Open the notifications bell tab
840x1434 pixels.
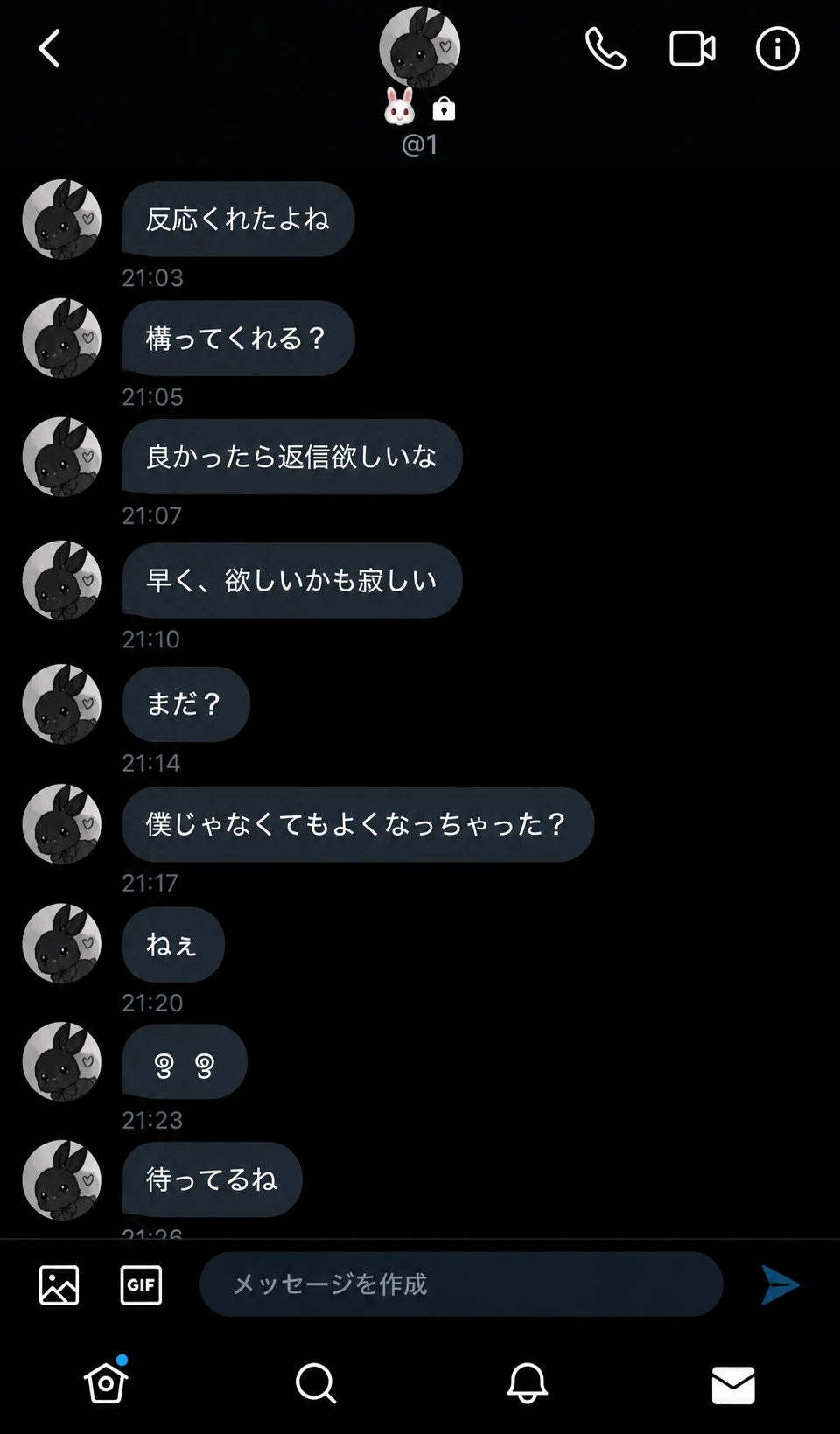pyautogui.click(x=527, y=1383)
